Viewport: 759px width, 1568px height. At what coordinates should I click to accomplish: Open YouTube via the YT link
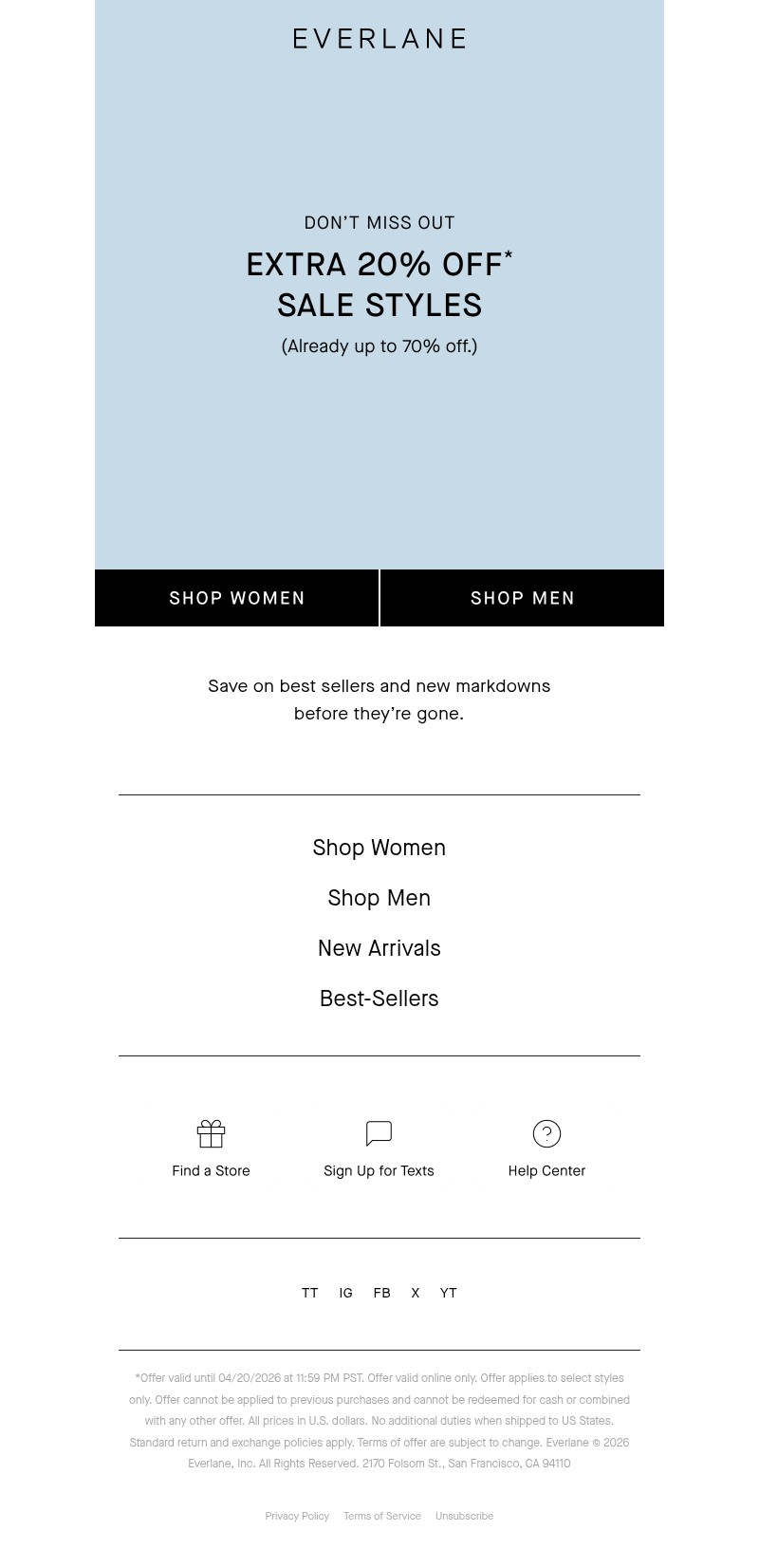tap(448, 1293)
